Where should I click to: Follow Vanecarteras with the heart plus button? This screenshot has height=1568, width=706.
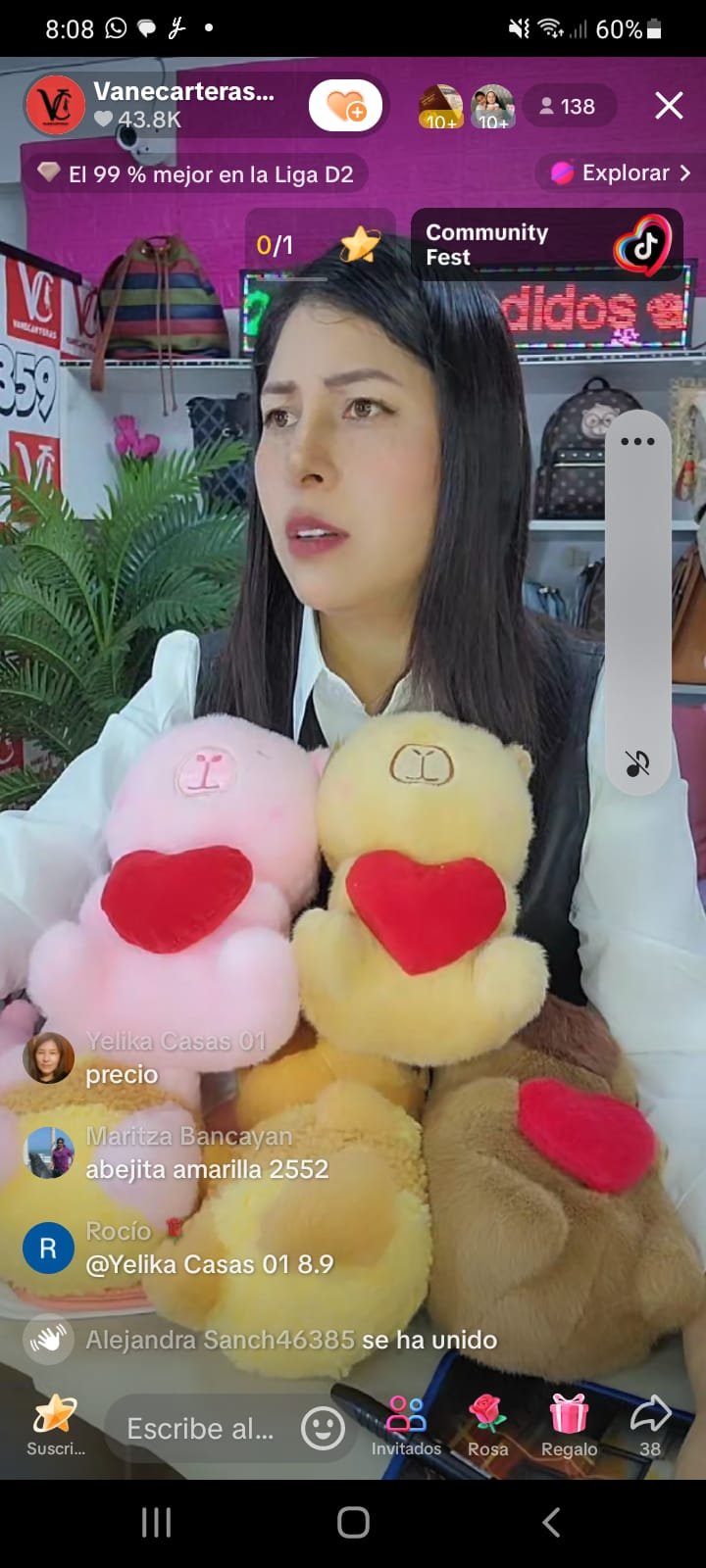click(345, 106)
